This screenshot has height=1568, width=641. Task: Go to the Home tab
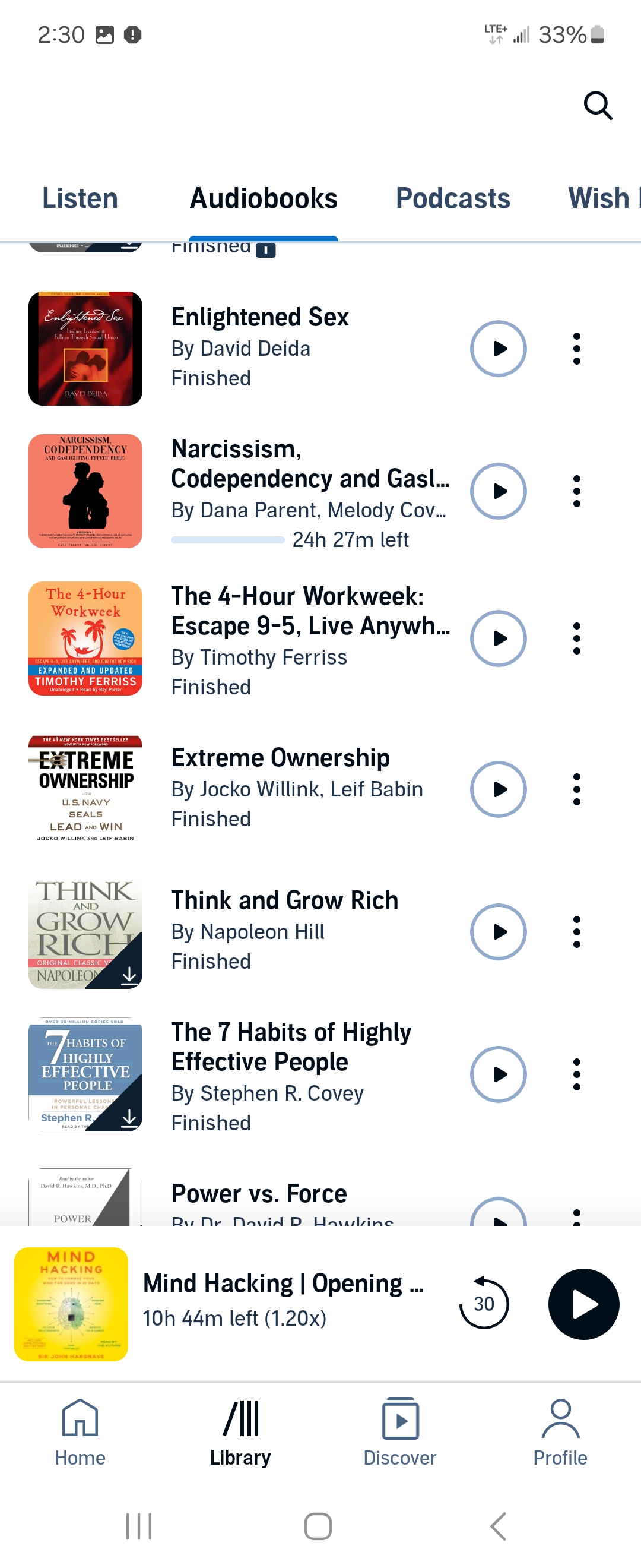point(80,1432)
